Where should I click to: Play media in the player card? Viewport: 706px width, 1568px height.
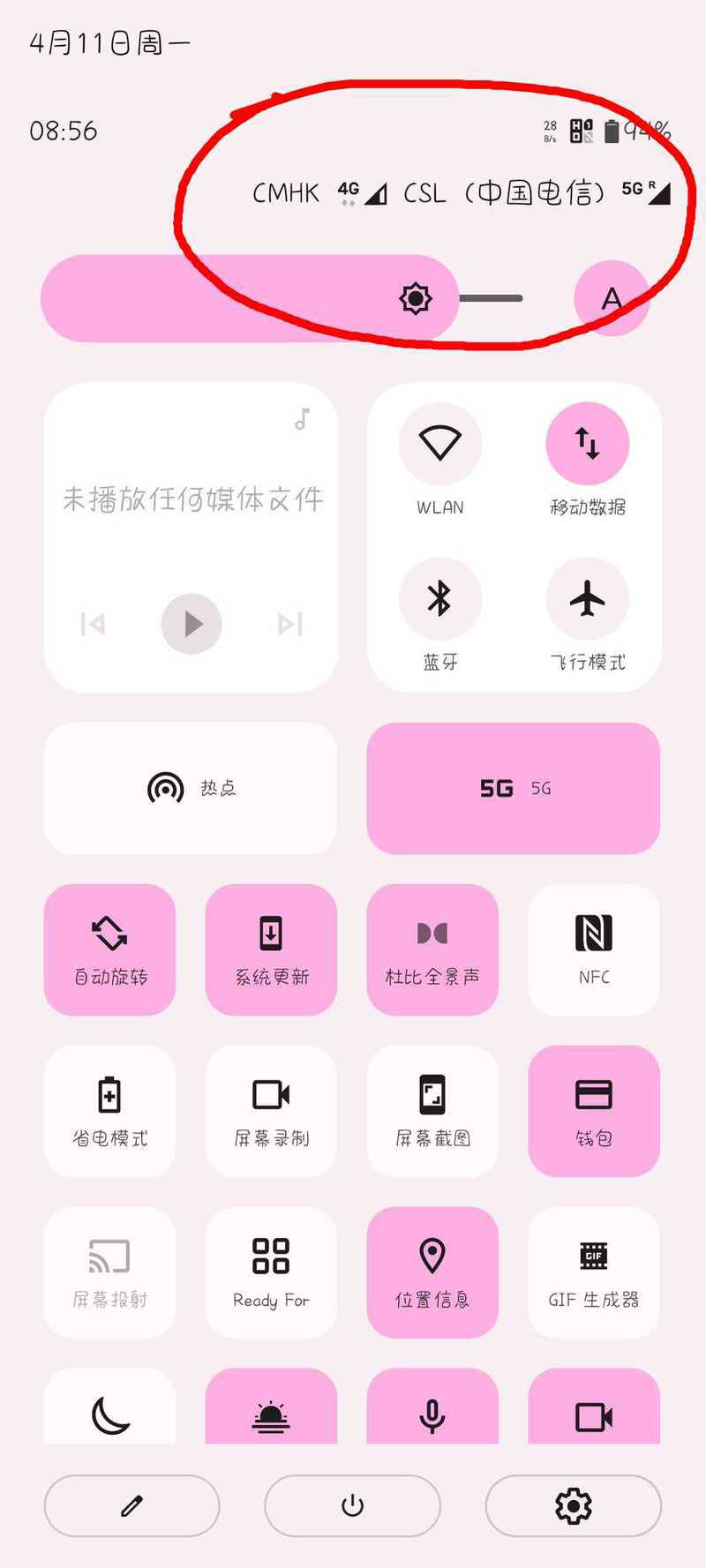tap(191, 624)
